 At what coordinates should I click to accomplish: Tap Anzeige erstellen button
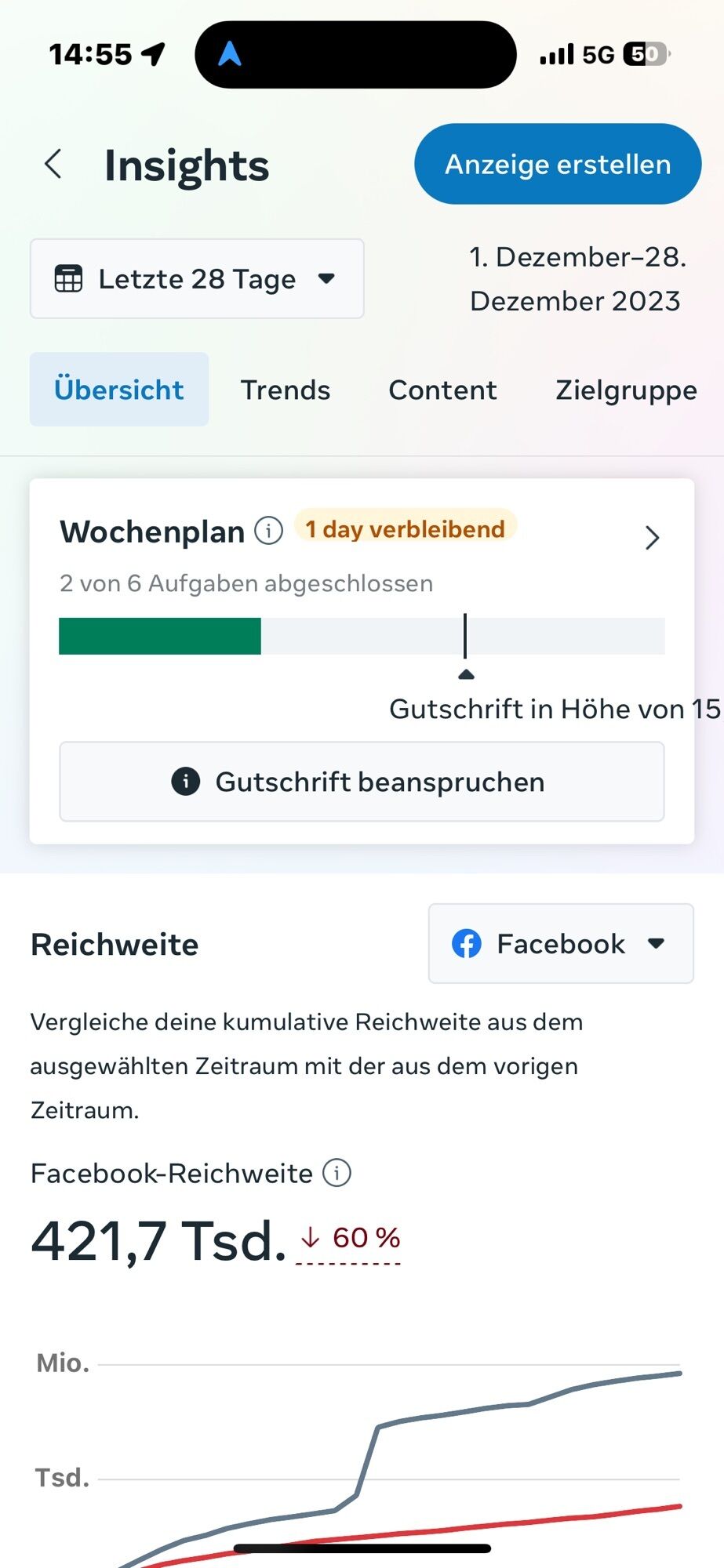click(x=558, y=165)
